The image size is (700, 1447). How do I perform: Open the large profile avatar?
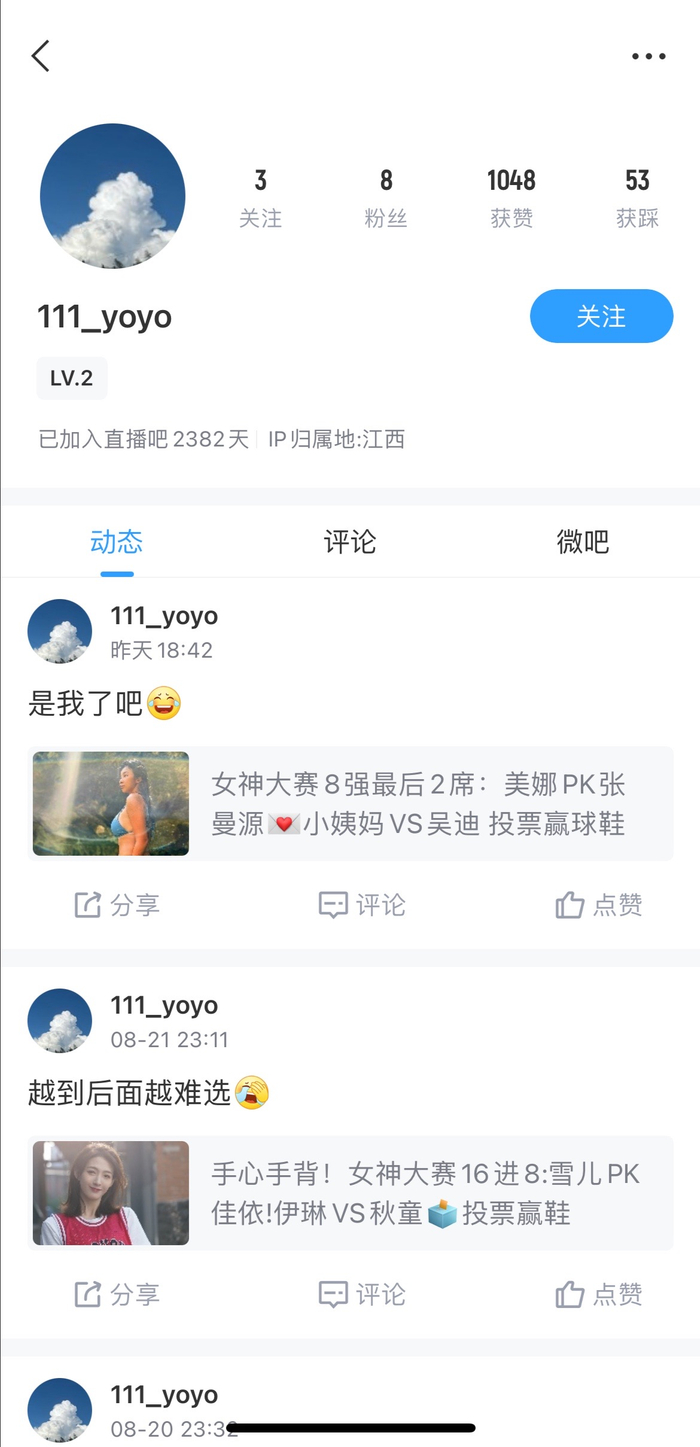[x=112, y=196]
